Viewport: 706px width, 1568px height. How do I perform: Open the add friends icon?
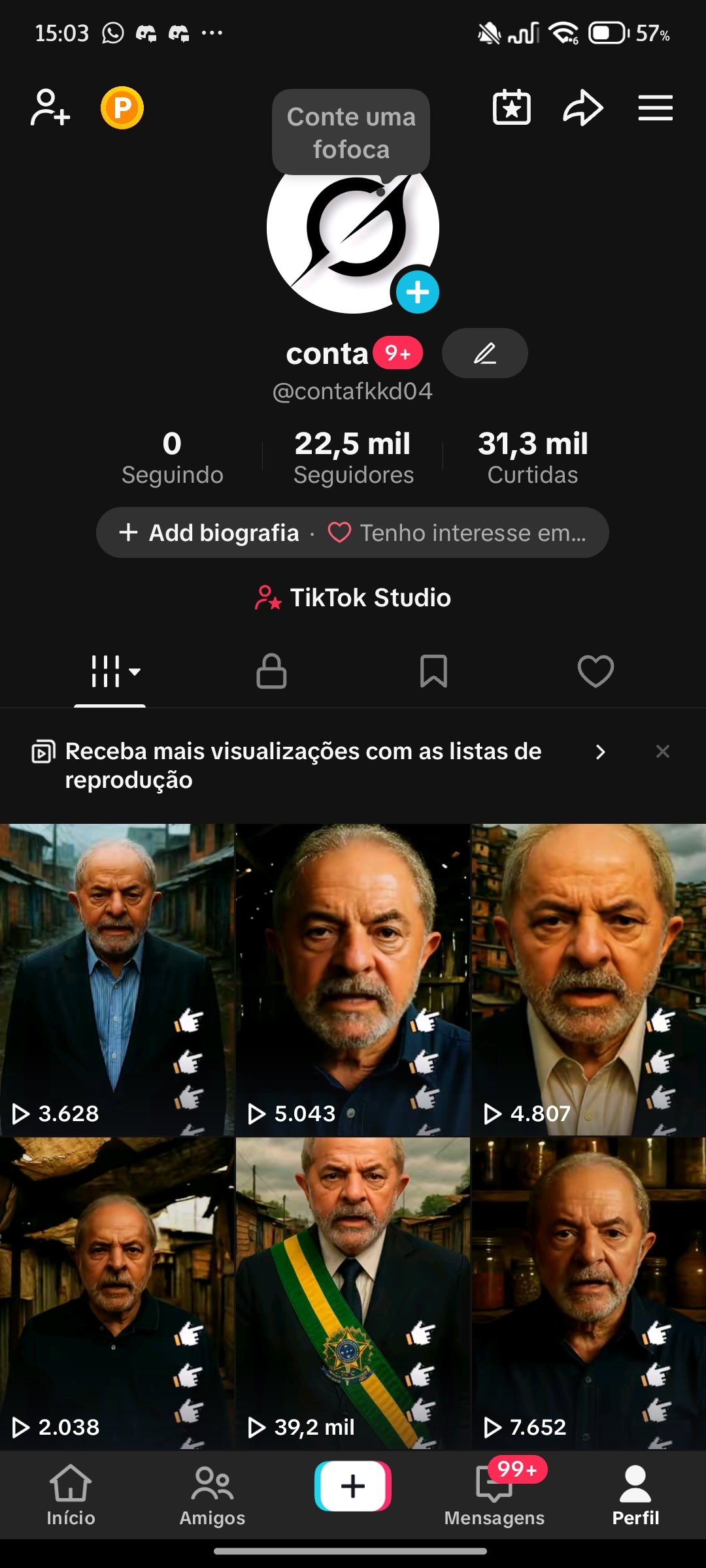coord(50,108)
